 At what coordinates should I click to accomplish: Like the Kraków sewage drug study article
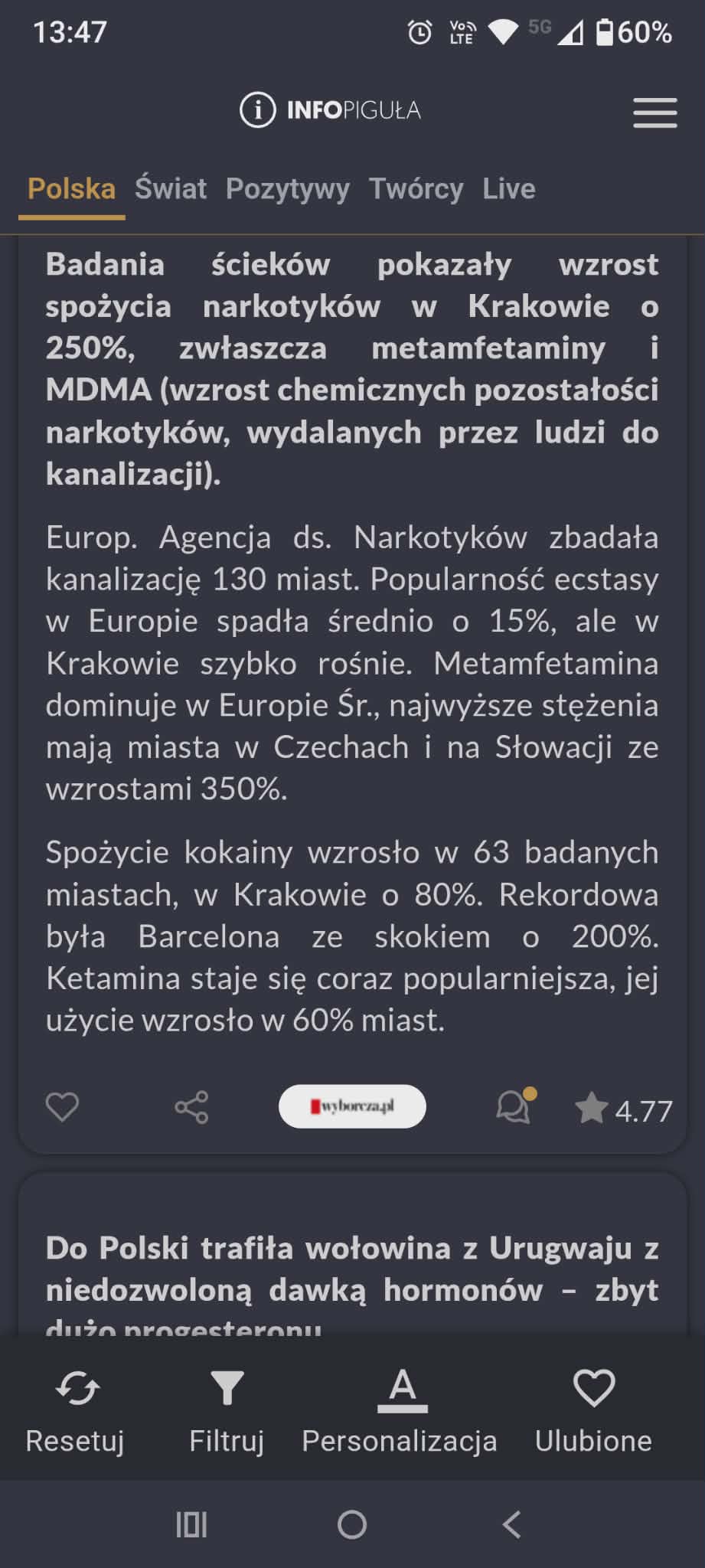point(62,1107)
